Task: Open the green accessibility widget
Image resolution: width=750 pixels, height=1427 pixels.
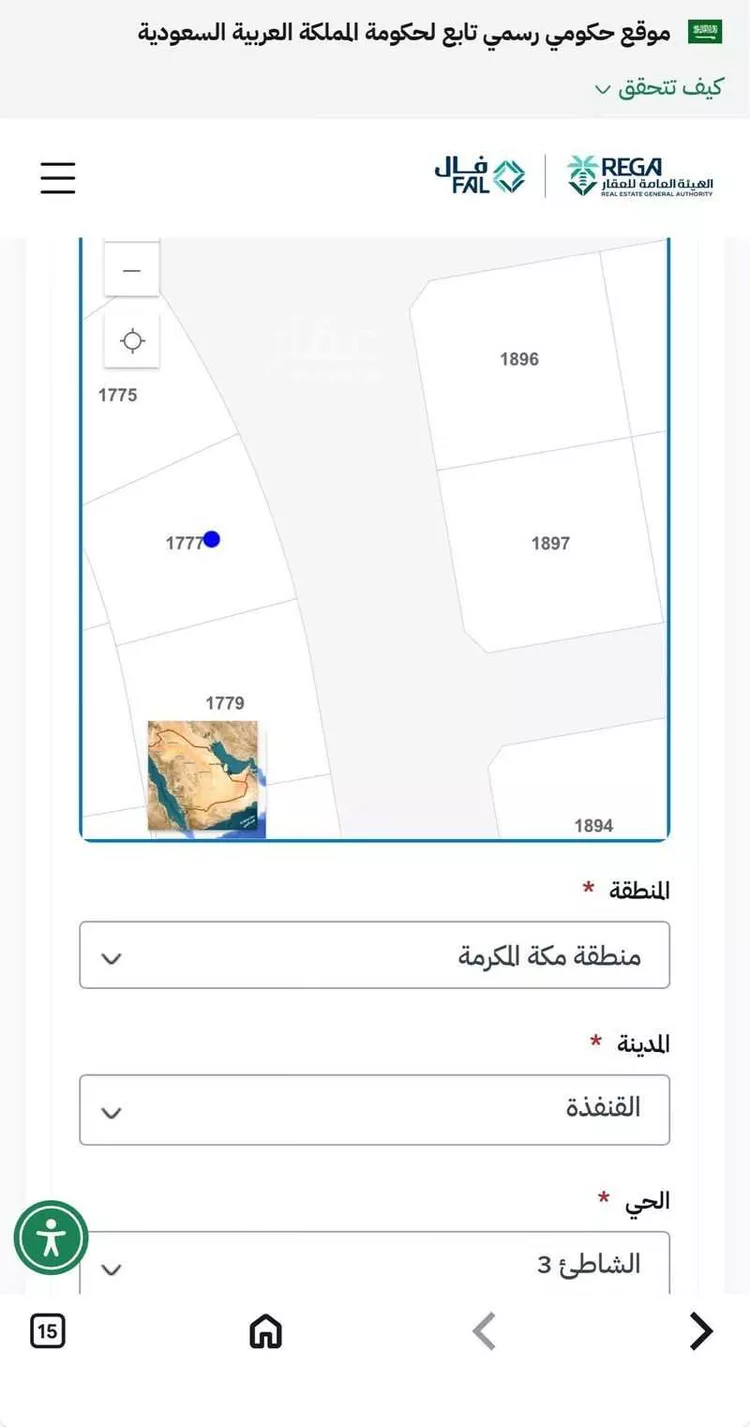Action: tap(51, 1237)
